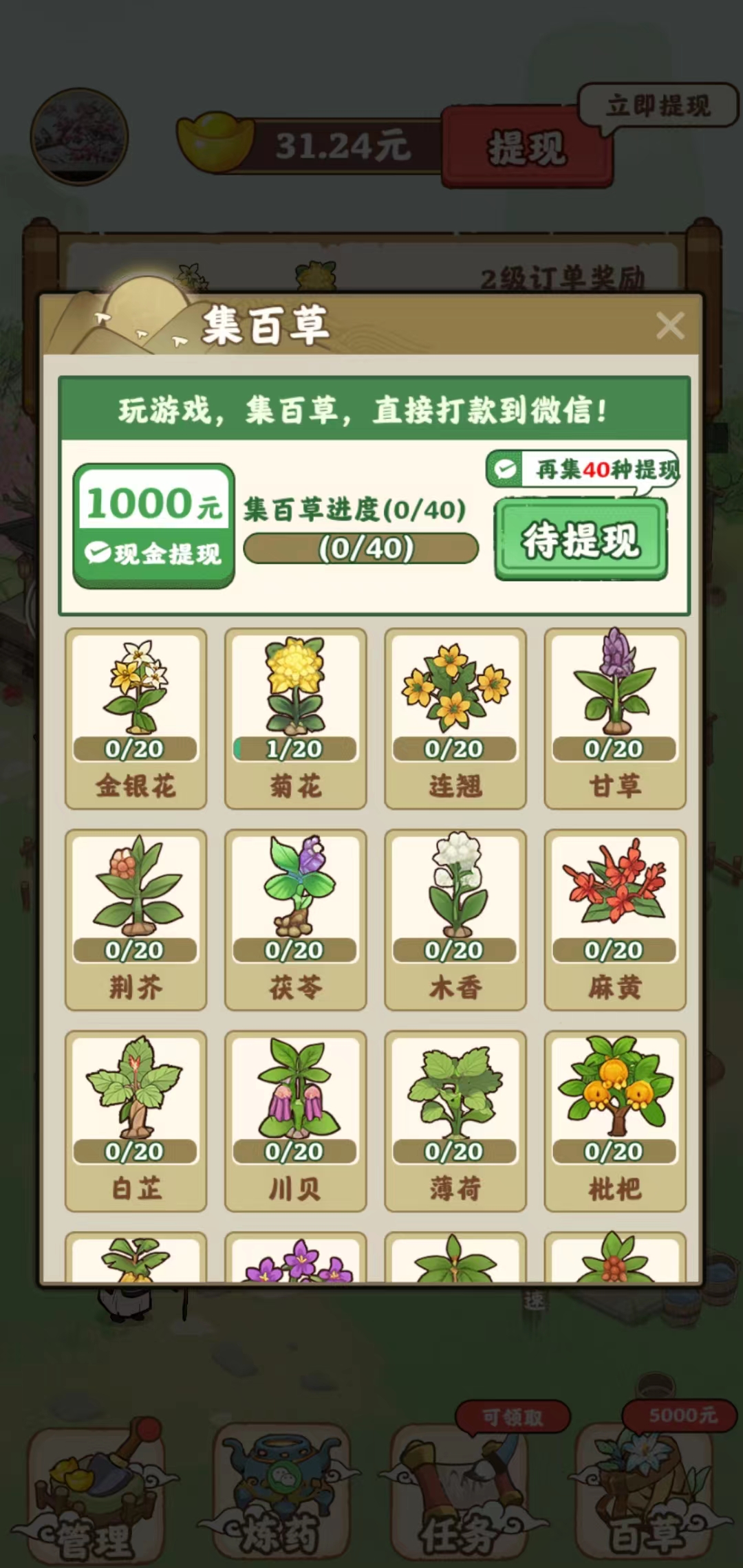Open the 菊花 herb card
The width and height of the screenshot is (743, 1568).
[295, 718]
